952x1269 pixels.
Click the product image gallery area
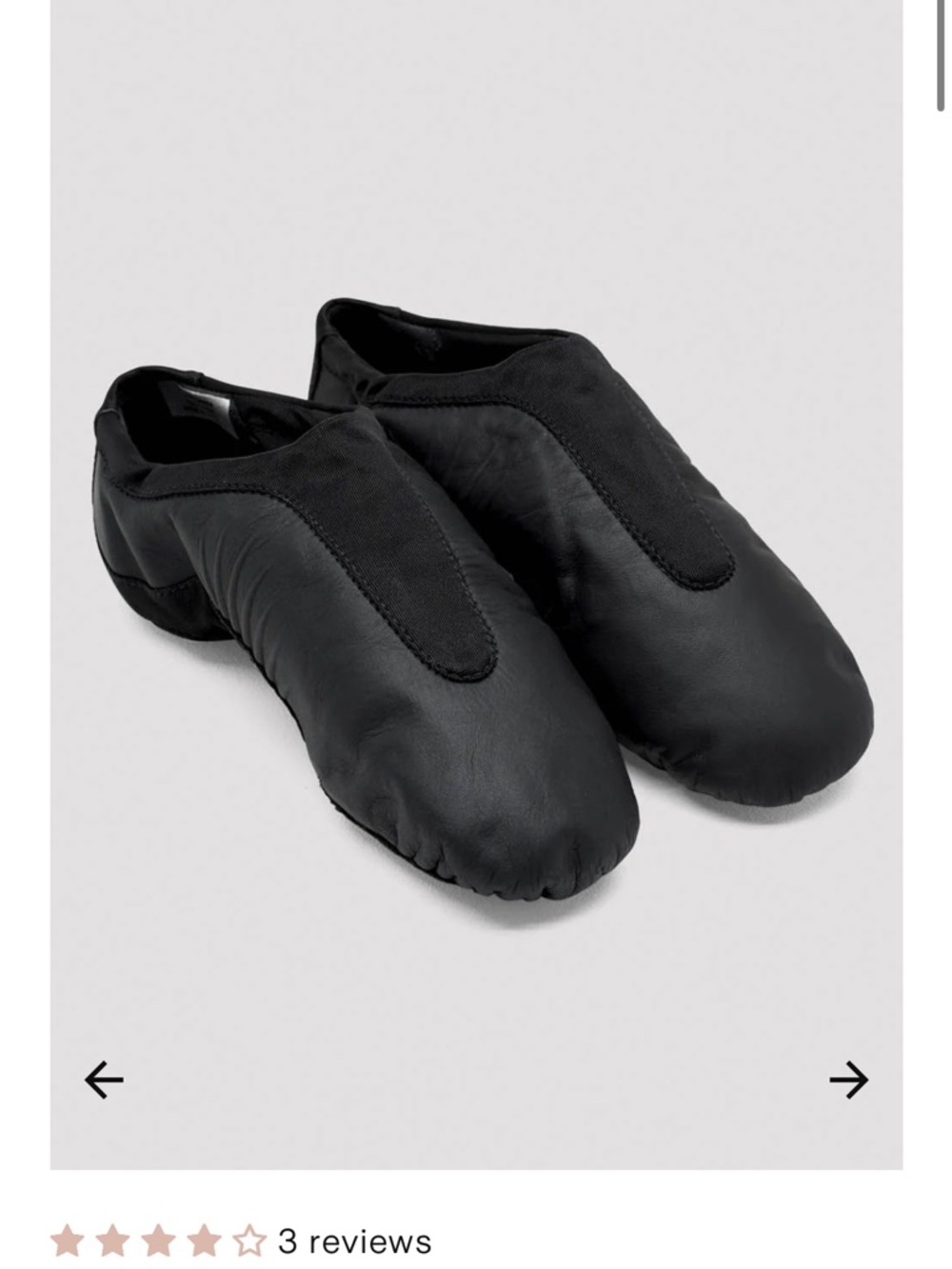[x=476, y=590]
